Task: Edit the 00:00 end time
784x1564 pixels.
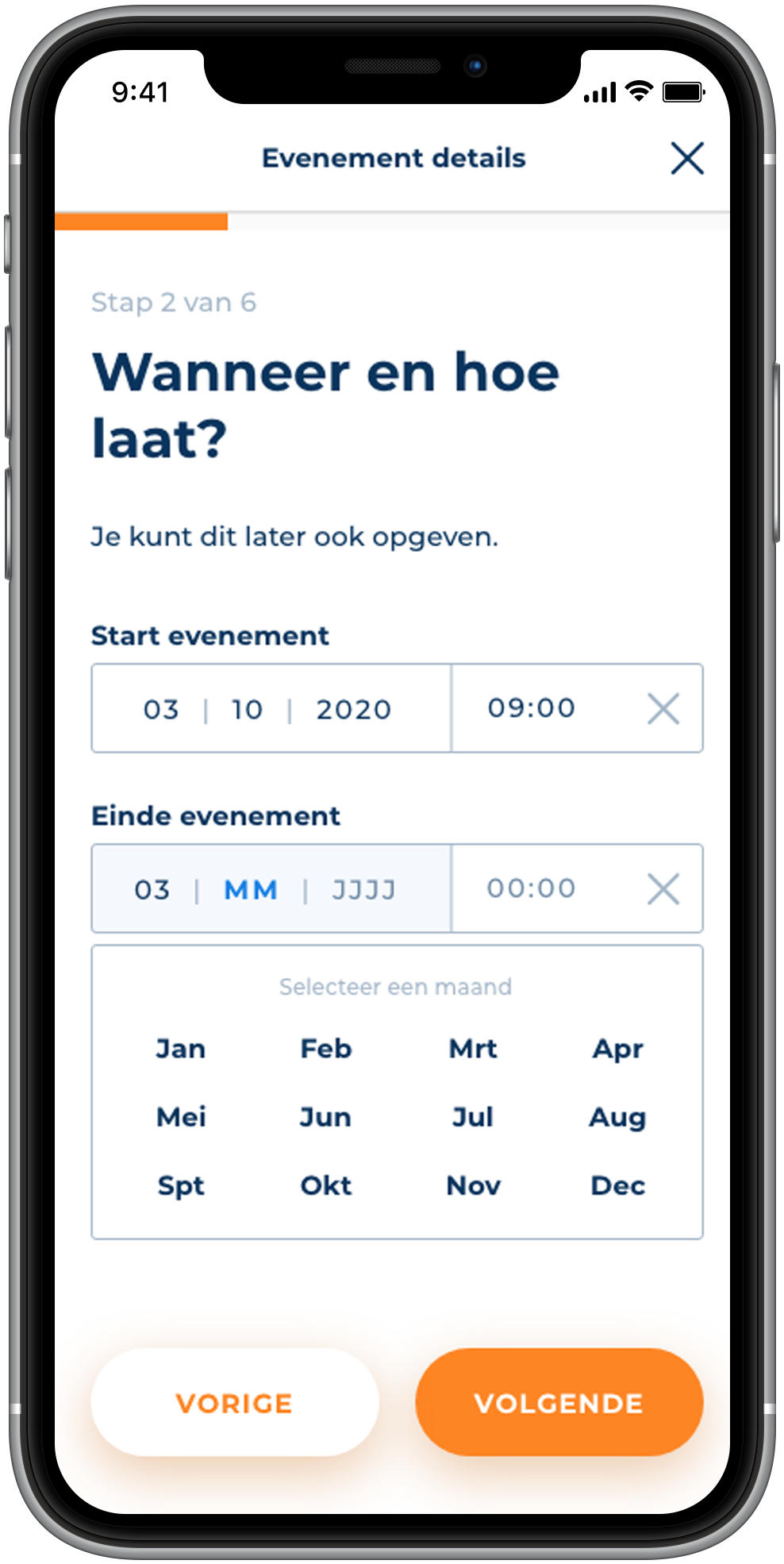Action: [x=531, y=888]
